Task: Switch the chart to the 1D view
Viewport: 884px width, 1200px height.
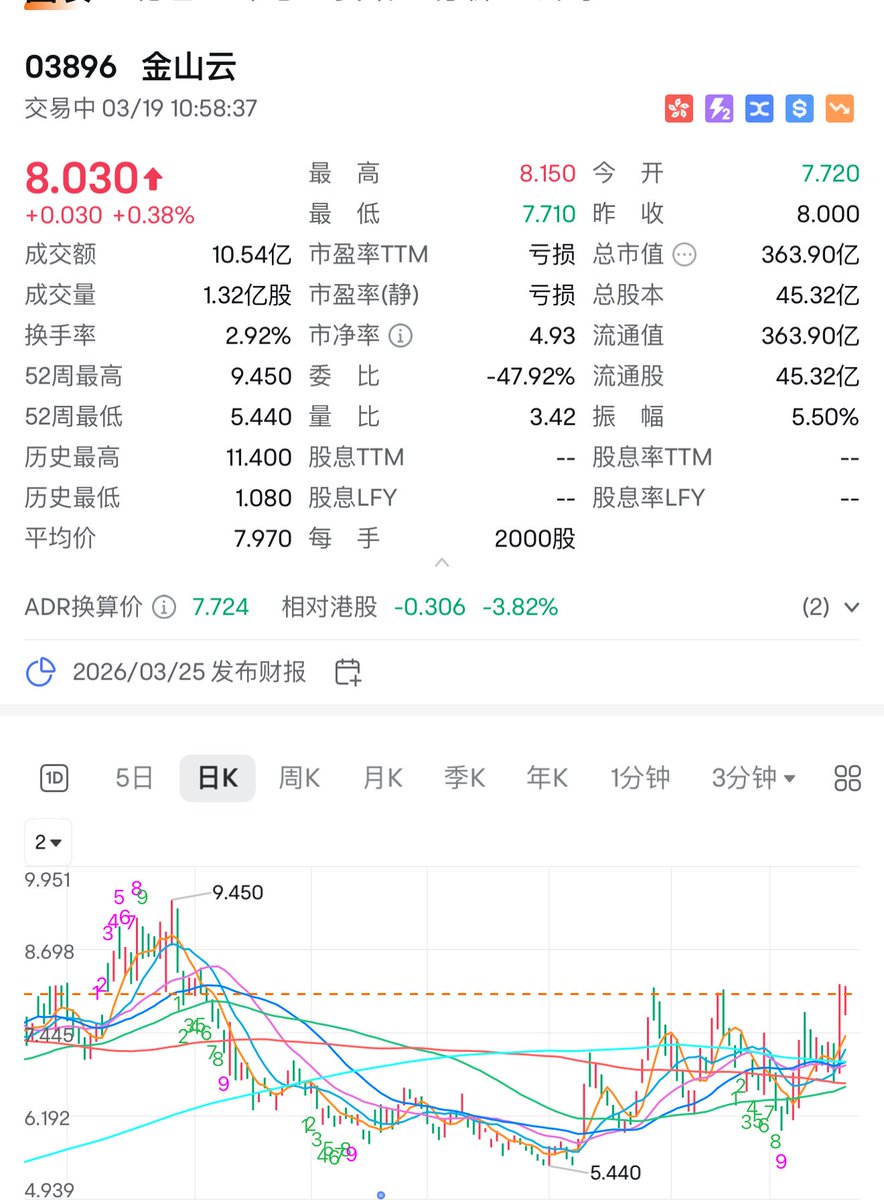Action: 54,778
